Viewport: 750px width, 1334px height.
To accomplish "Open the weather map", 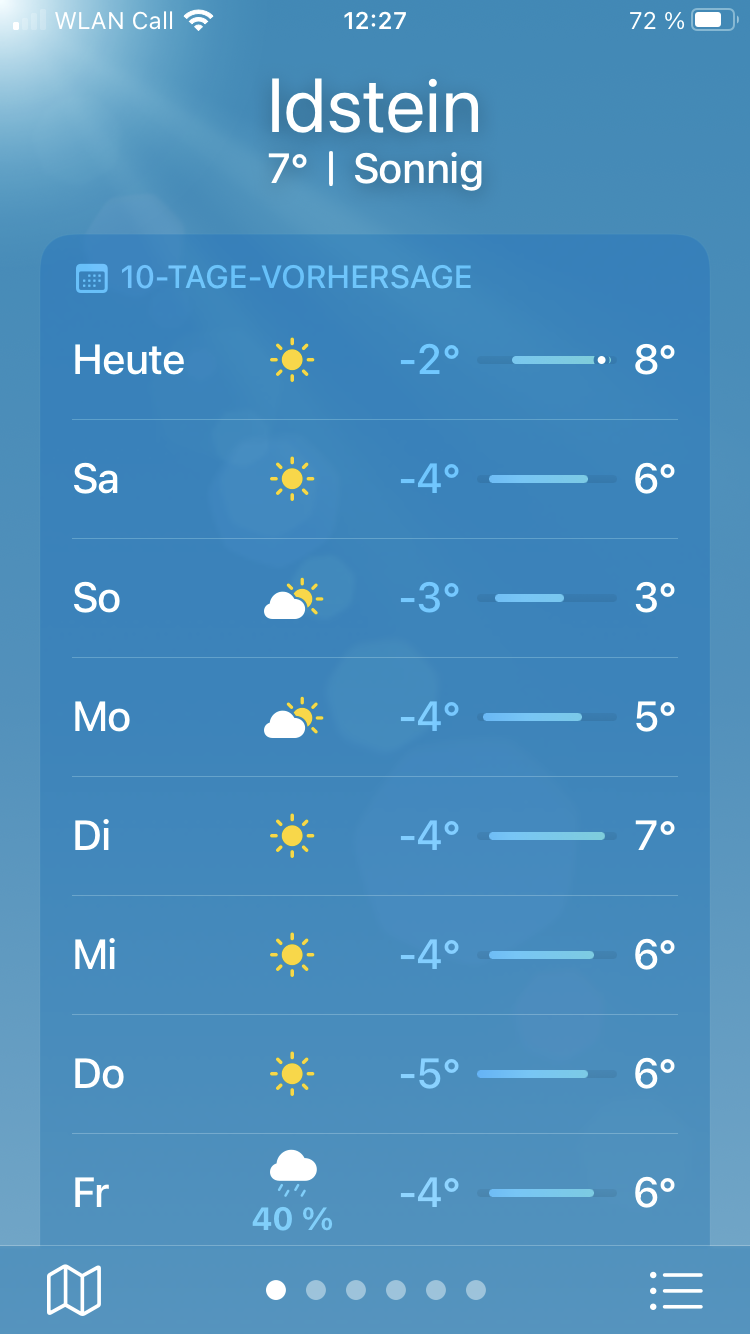I will click(74, 1289).
